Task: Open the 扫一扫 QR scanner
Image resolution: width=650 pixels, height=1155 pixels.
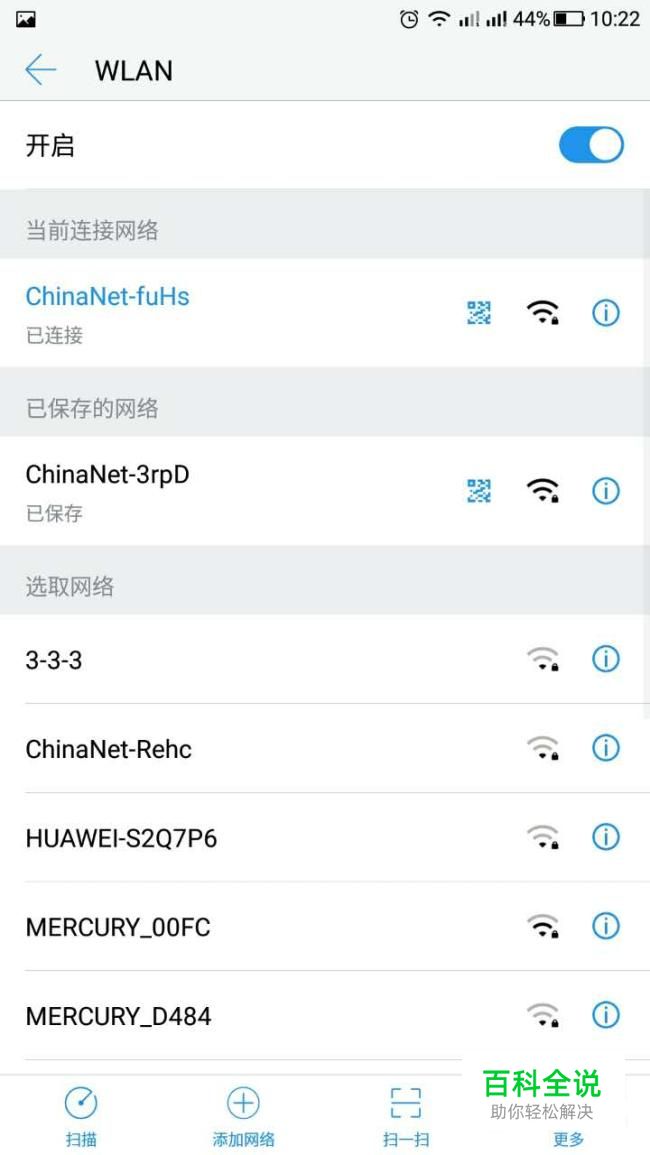Action: pos(406,1116)
